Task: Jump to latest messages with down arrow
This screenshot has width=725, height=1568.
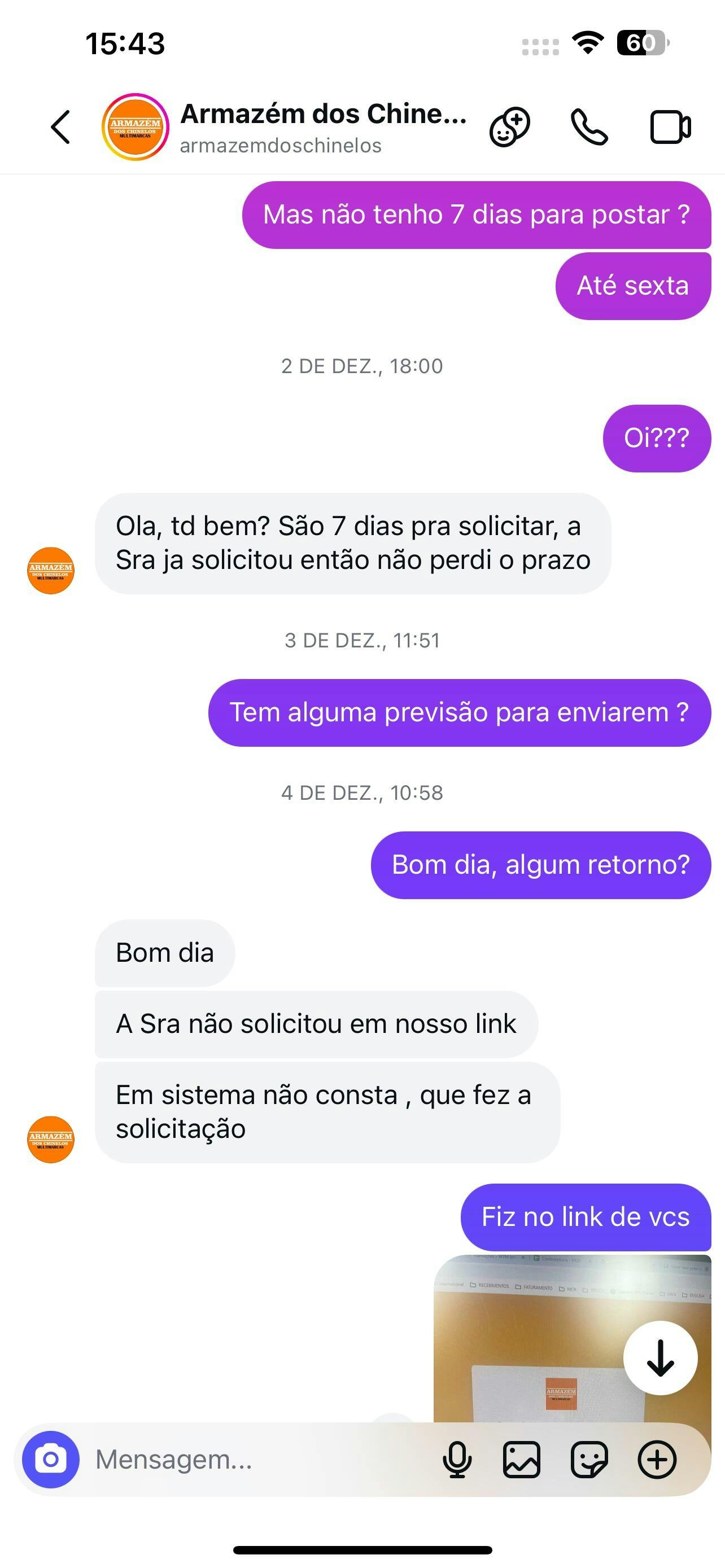Action: pos(660,1357)
